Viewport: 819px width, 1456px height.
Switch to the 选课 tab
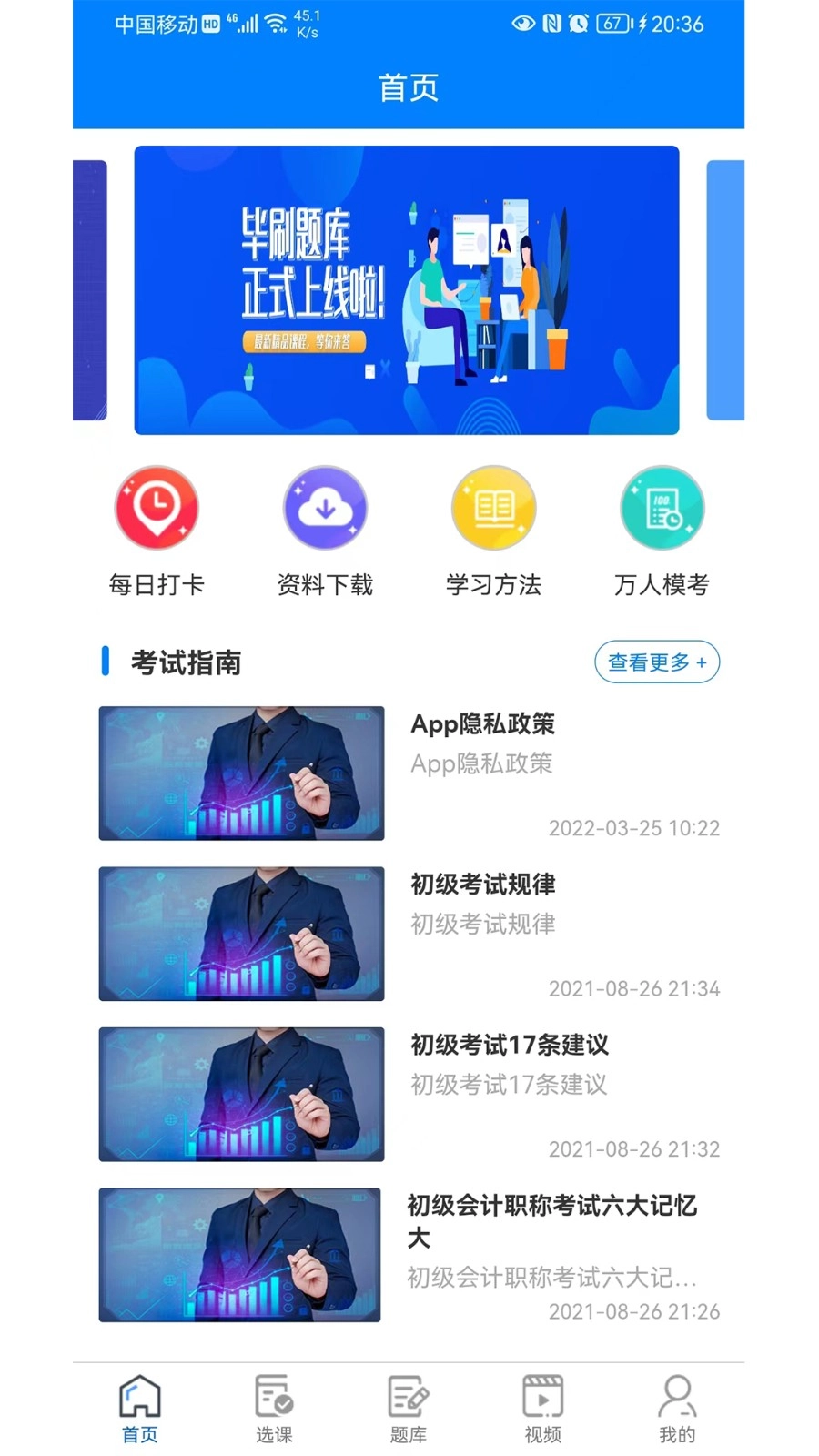point(274,1409)
